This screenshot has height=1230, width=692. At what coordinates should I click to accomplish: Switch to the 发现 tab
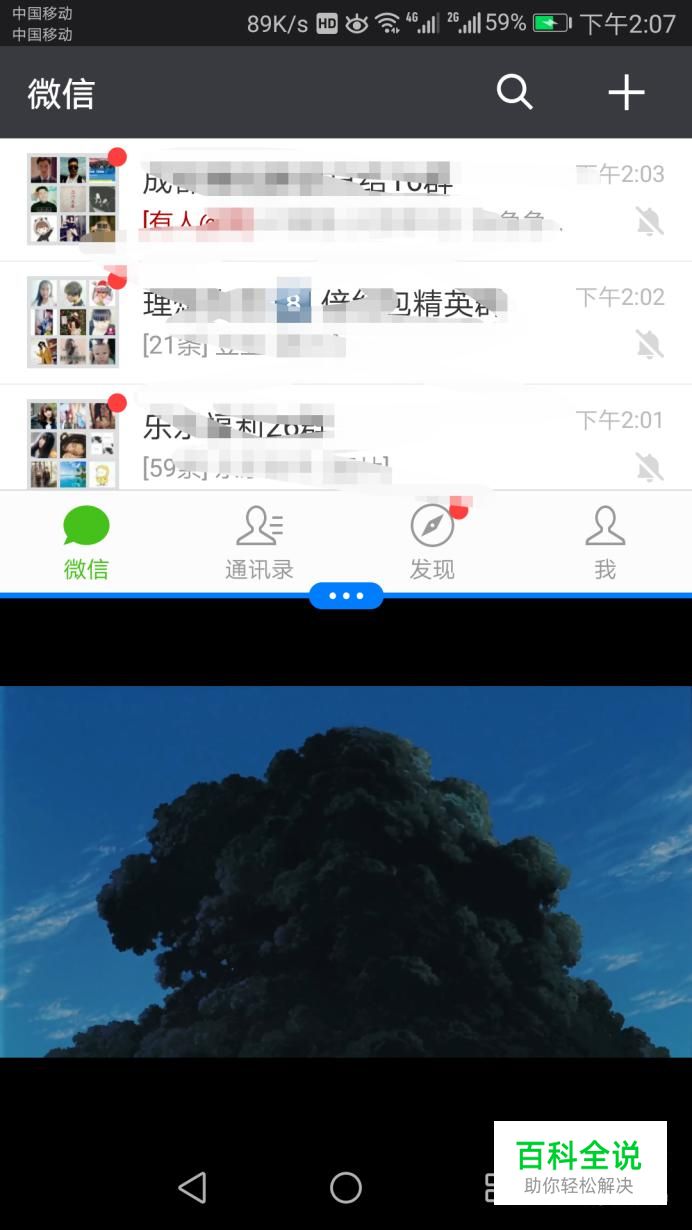click(x=432, y=543)
